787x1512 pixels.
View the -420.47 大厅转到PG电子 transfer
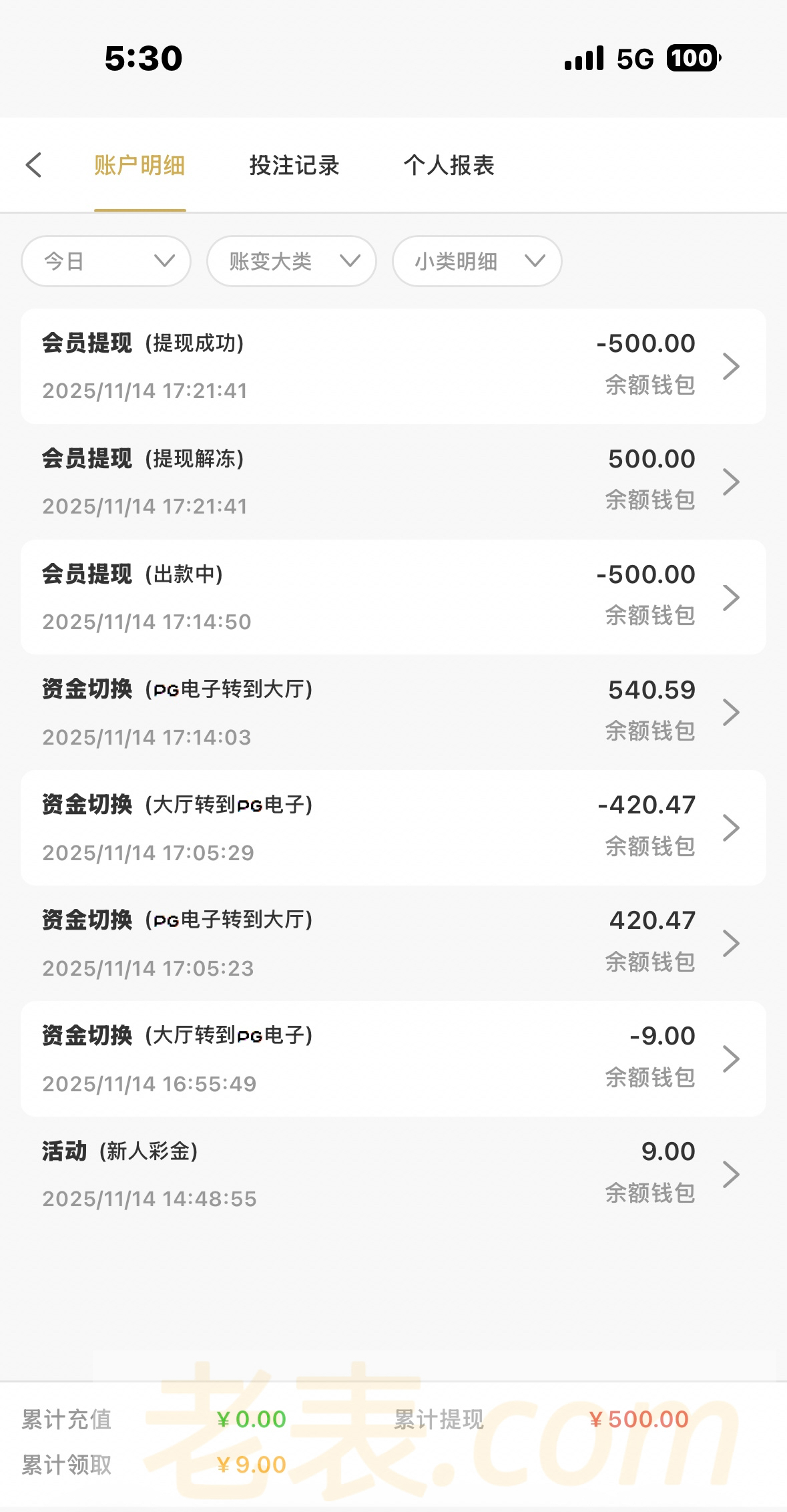click(x=393, y=828)
